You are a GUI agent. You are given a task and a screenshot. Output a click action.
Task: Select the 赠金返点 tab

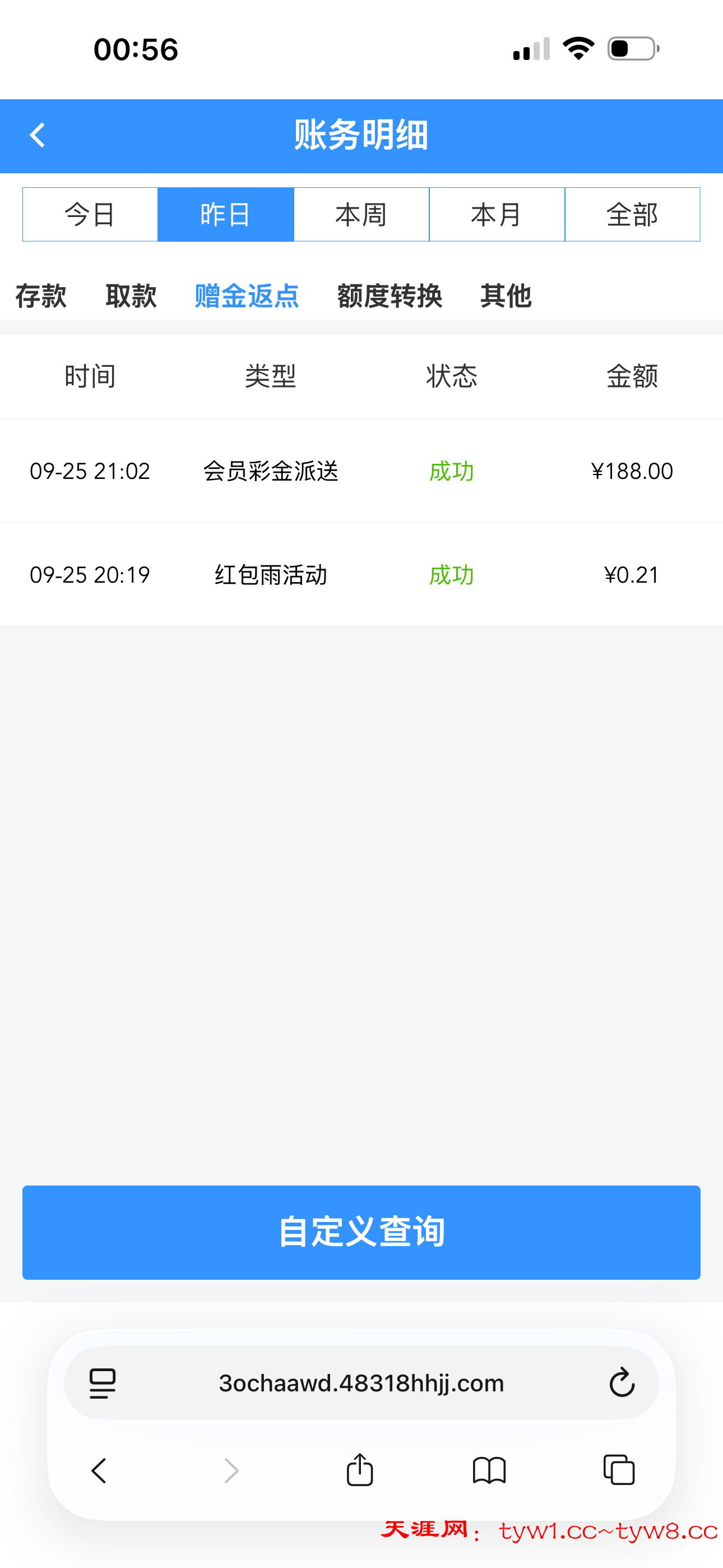247,297
